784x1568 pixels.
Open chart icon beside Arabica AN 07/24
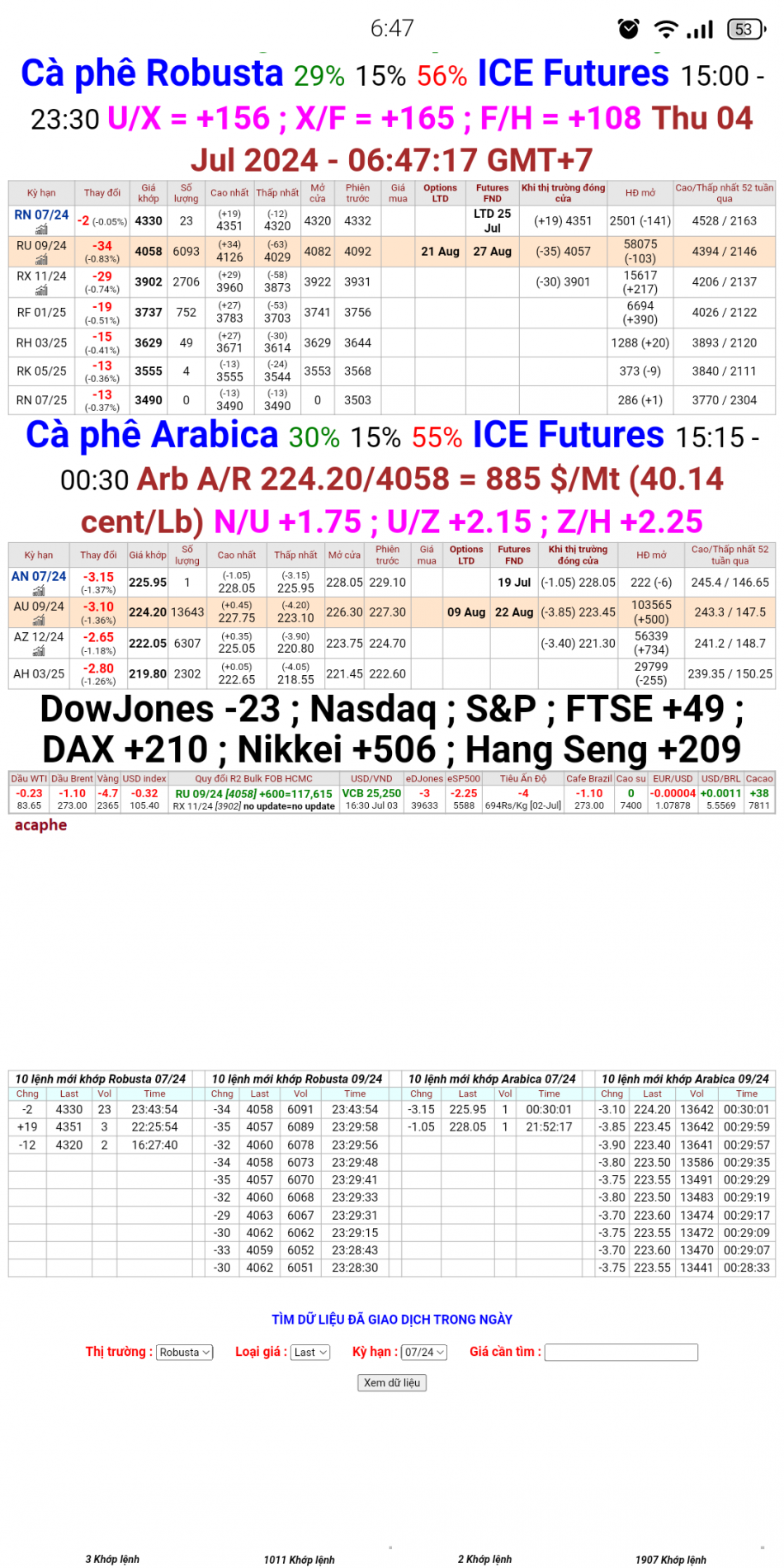point(39,590)
